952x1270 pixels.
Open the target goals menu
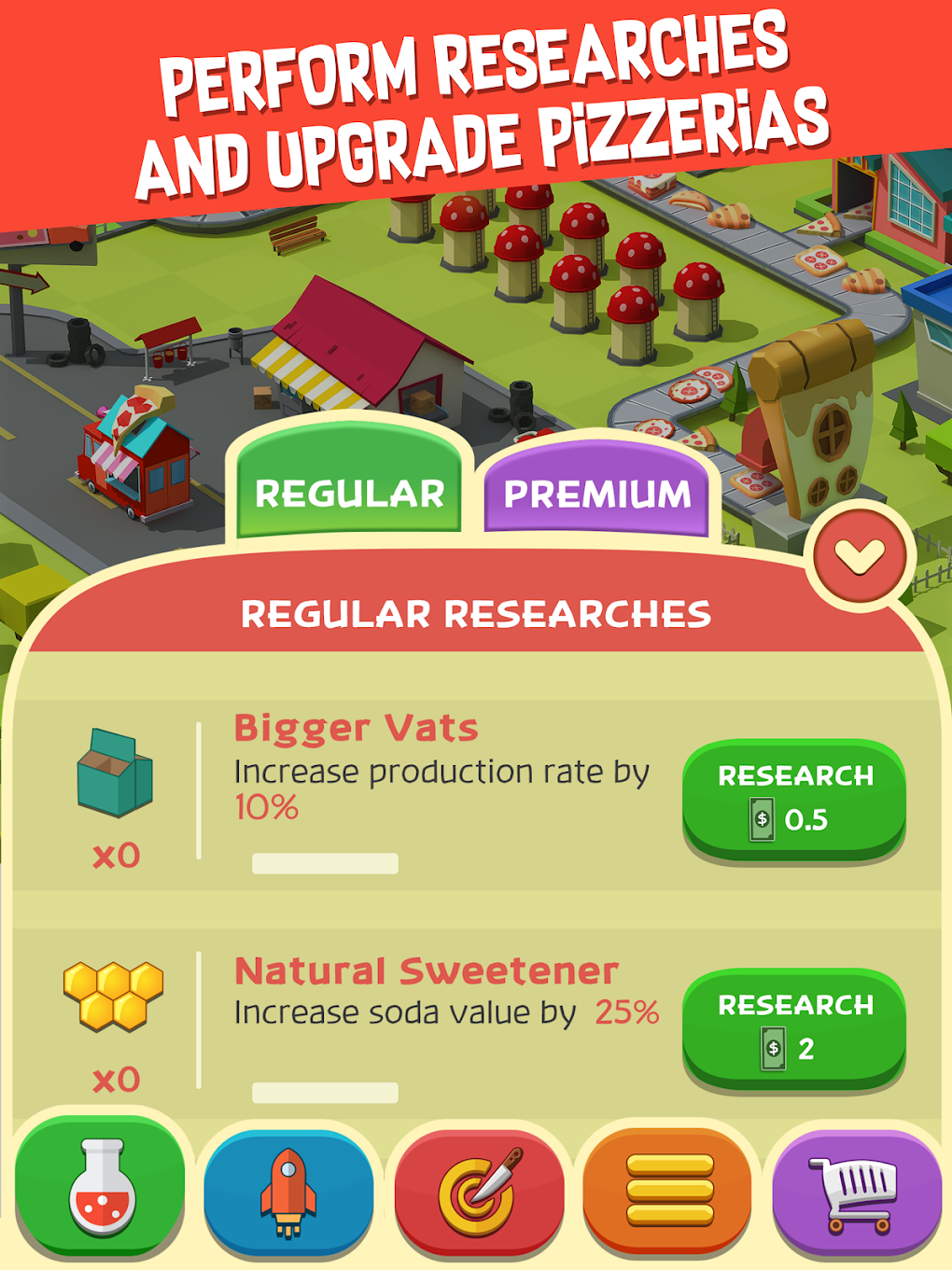tap(480, 1191)
